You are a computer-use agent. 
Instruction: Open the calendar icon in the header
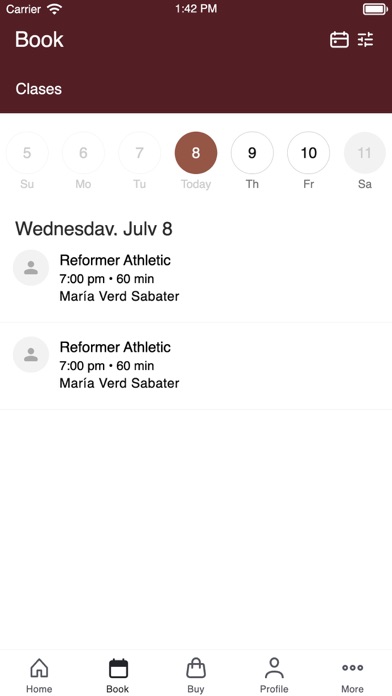click(339, 40)
